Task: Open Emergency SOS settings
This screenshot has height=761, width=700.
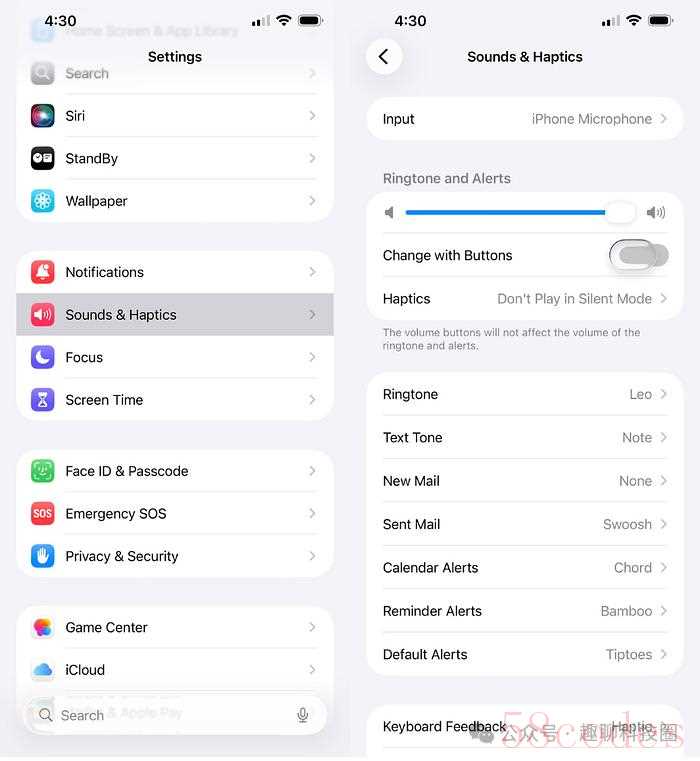Action: coord(175,514)
